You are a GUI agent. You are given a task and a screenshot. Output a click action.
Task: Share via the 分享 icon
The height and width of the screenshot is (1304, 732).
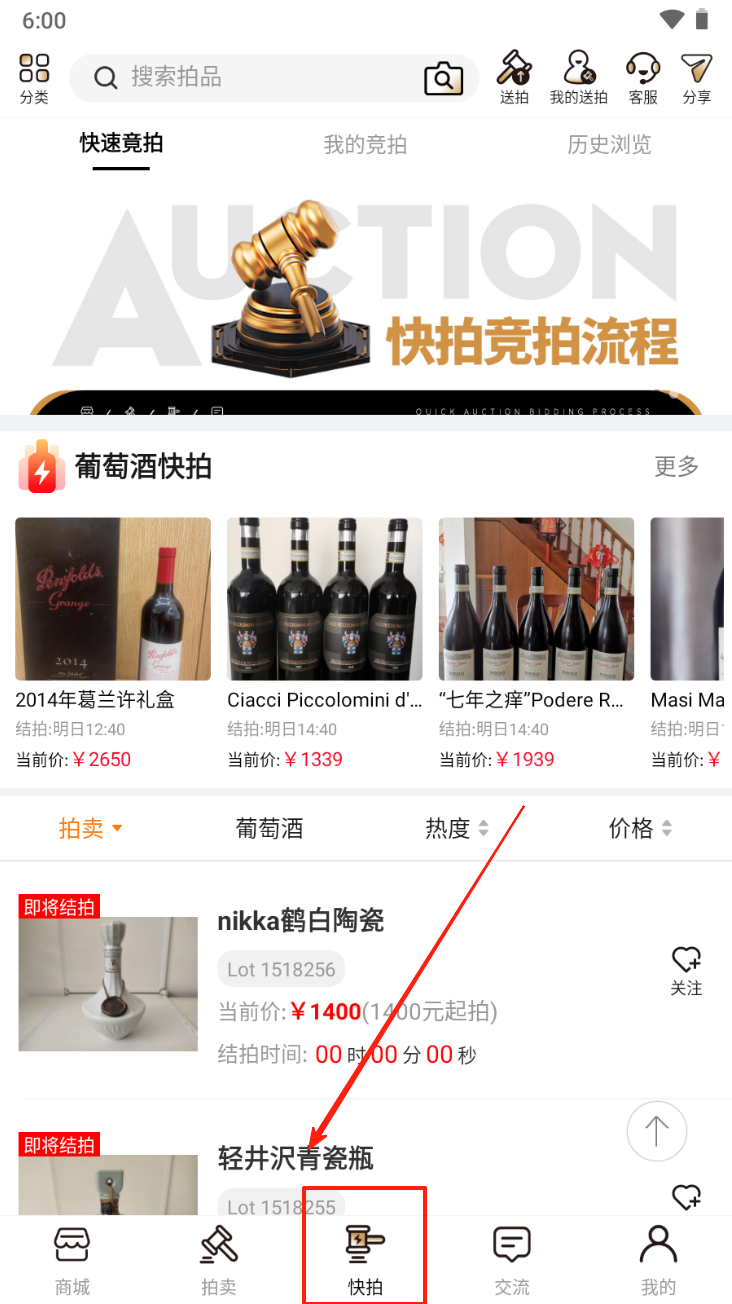click(697, 78)
